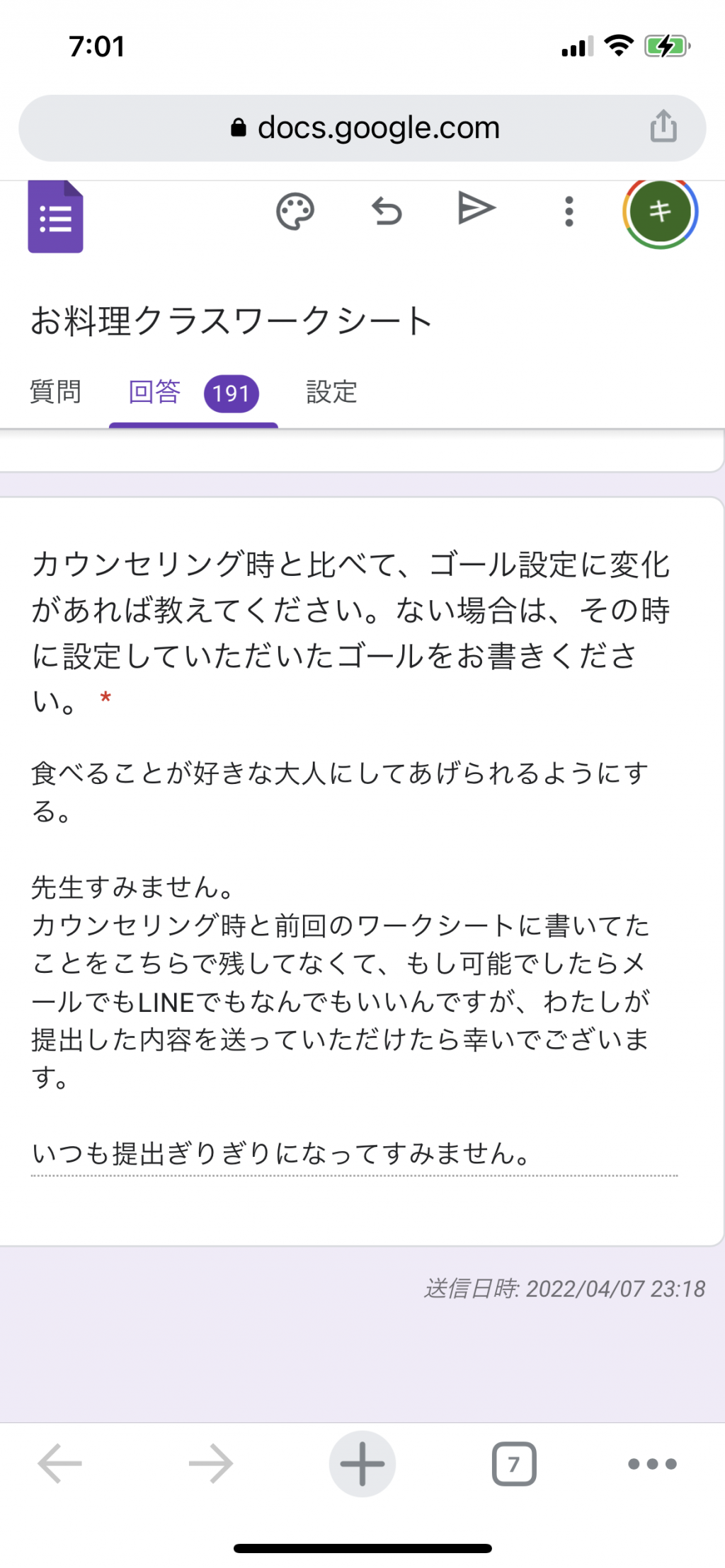View the 7 open browser tabs

click(x=514, y=1463)
